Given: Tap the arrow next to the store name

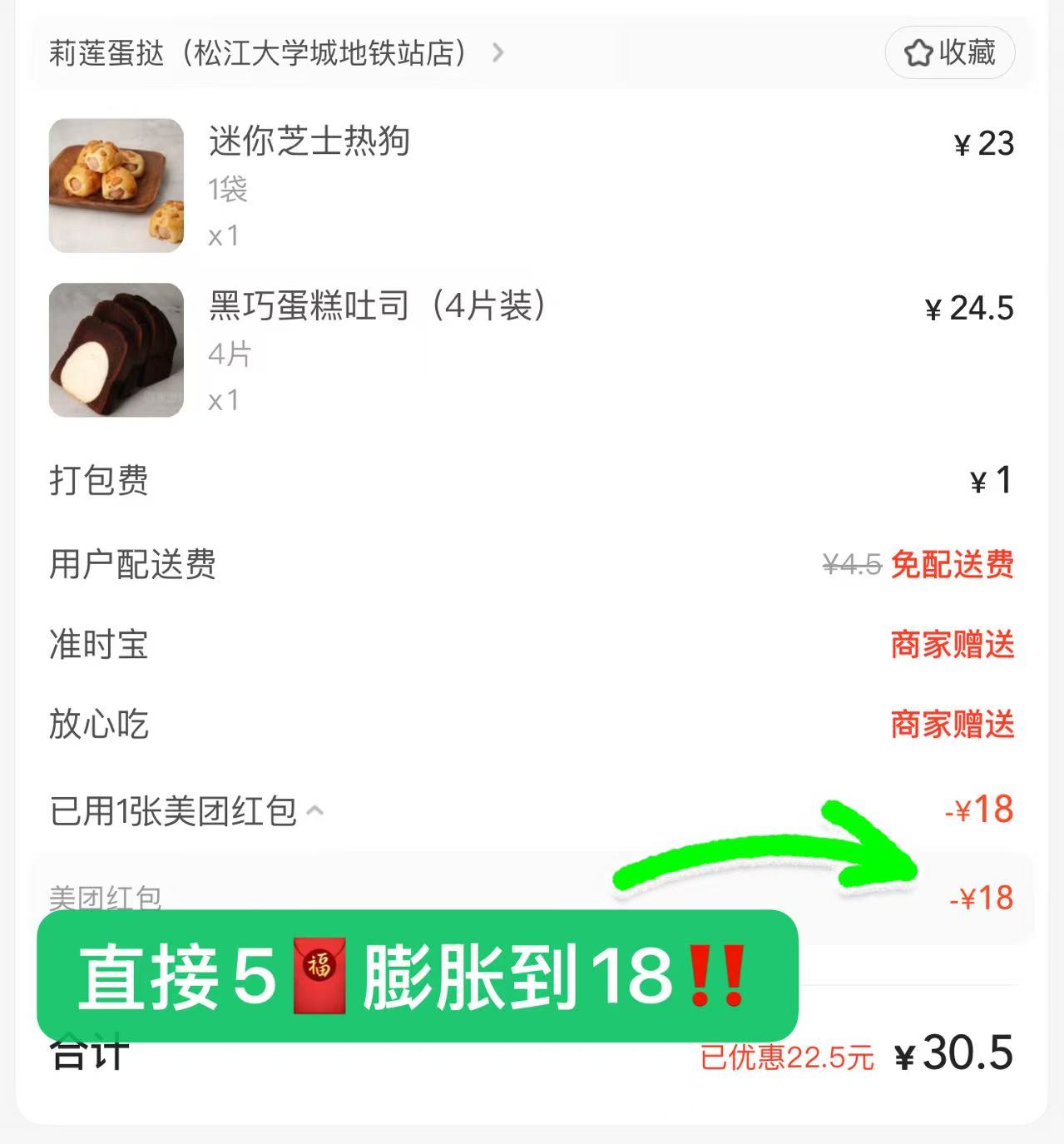Looking at the screenshot, I should click(x=497, y=53).
